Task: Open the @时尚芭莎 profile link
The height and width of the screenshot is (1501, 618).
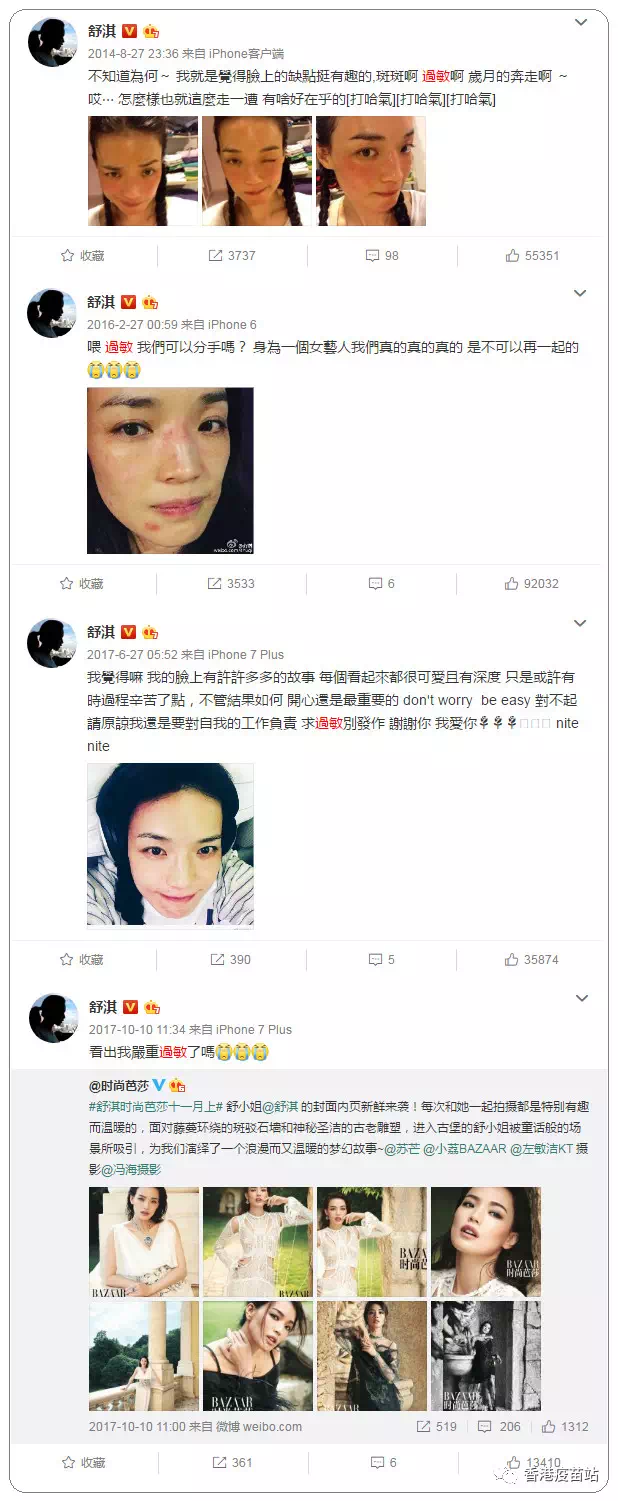Action: coord(126,1085)
